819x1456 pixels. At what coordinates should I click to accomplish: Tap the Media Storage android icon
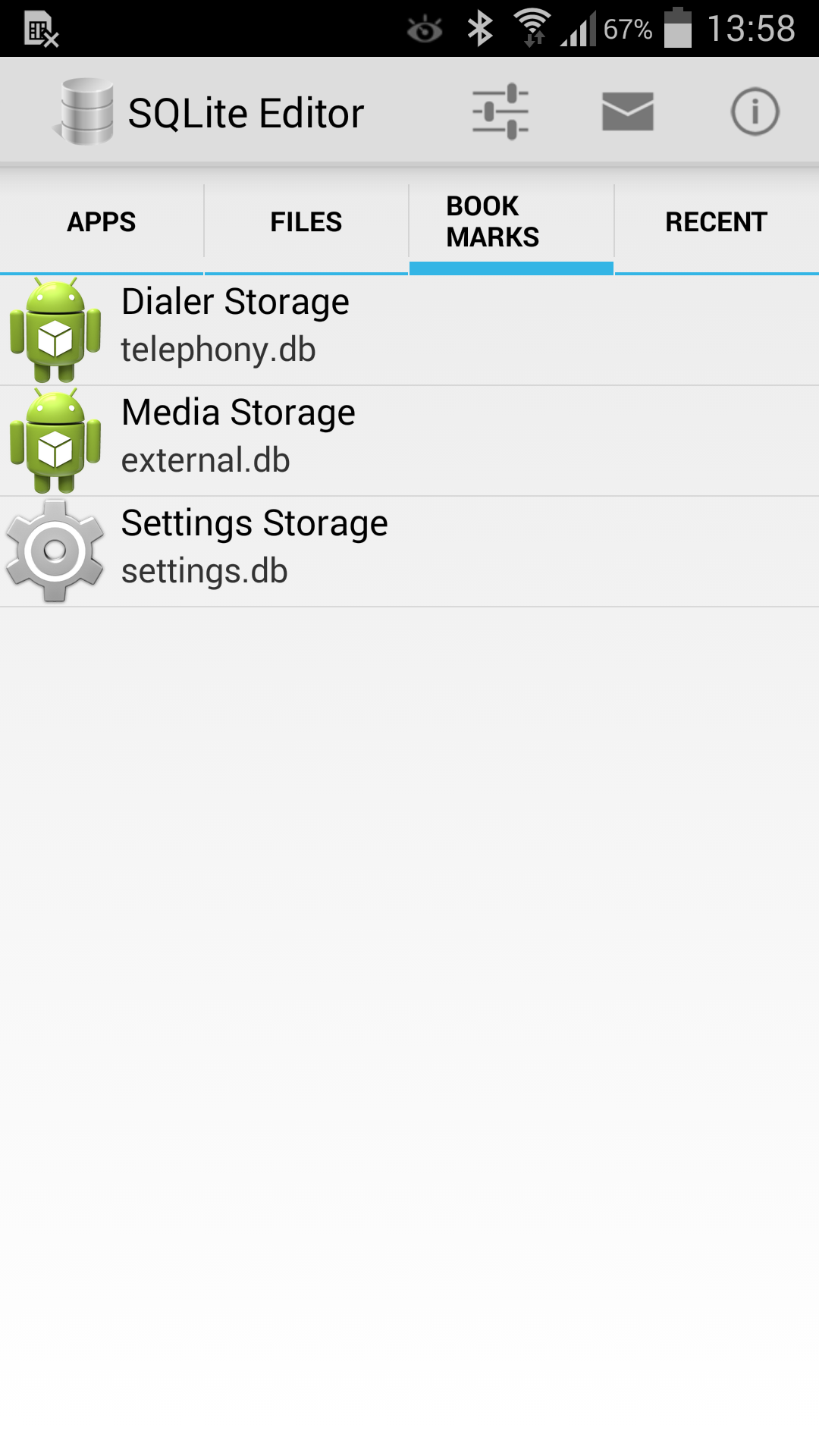[53, 436]
